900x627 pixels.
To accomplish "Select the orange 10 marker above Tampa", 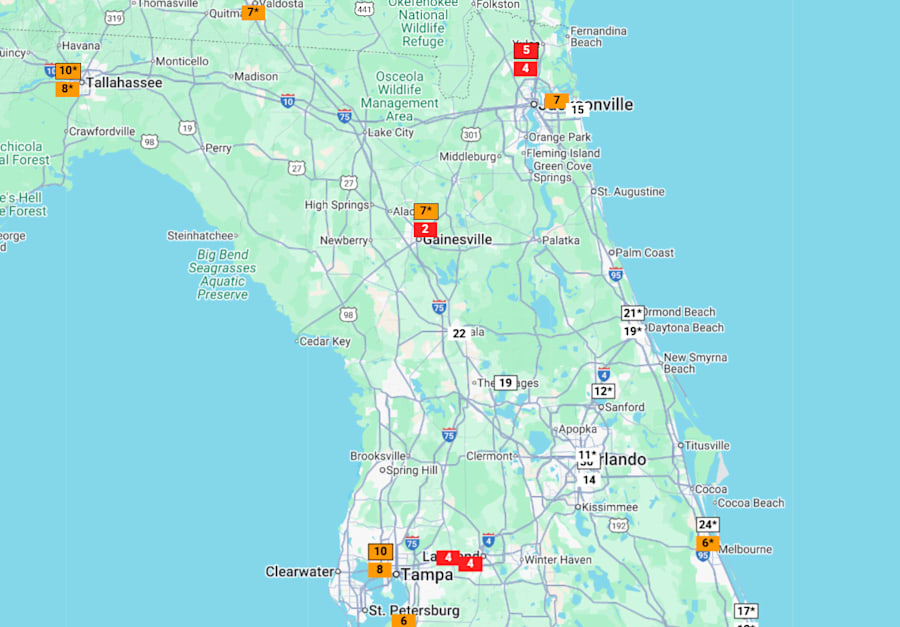I will 380,551.
